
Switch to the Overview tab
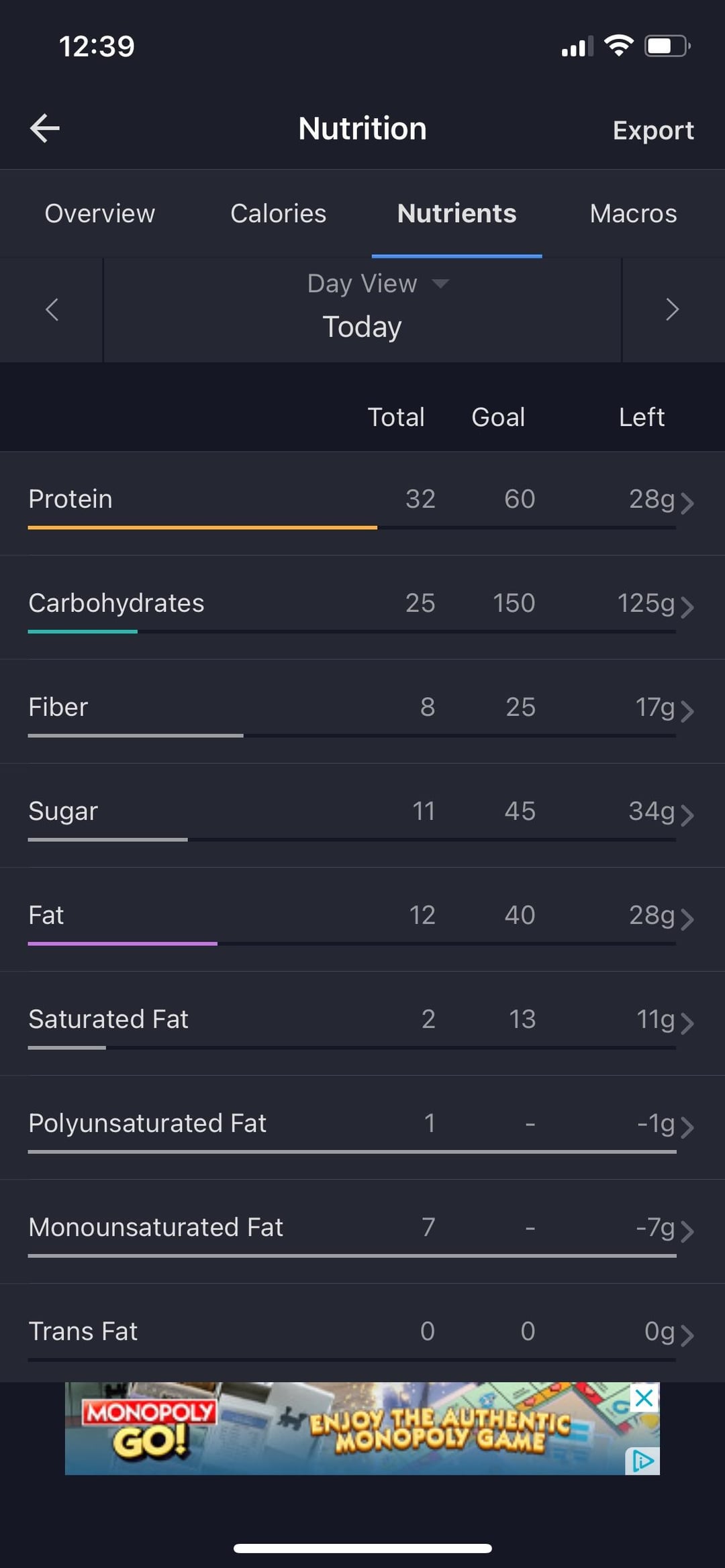pos(100,213)
